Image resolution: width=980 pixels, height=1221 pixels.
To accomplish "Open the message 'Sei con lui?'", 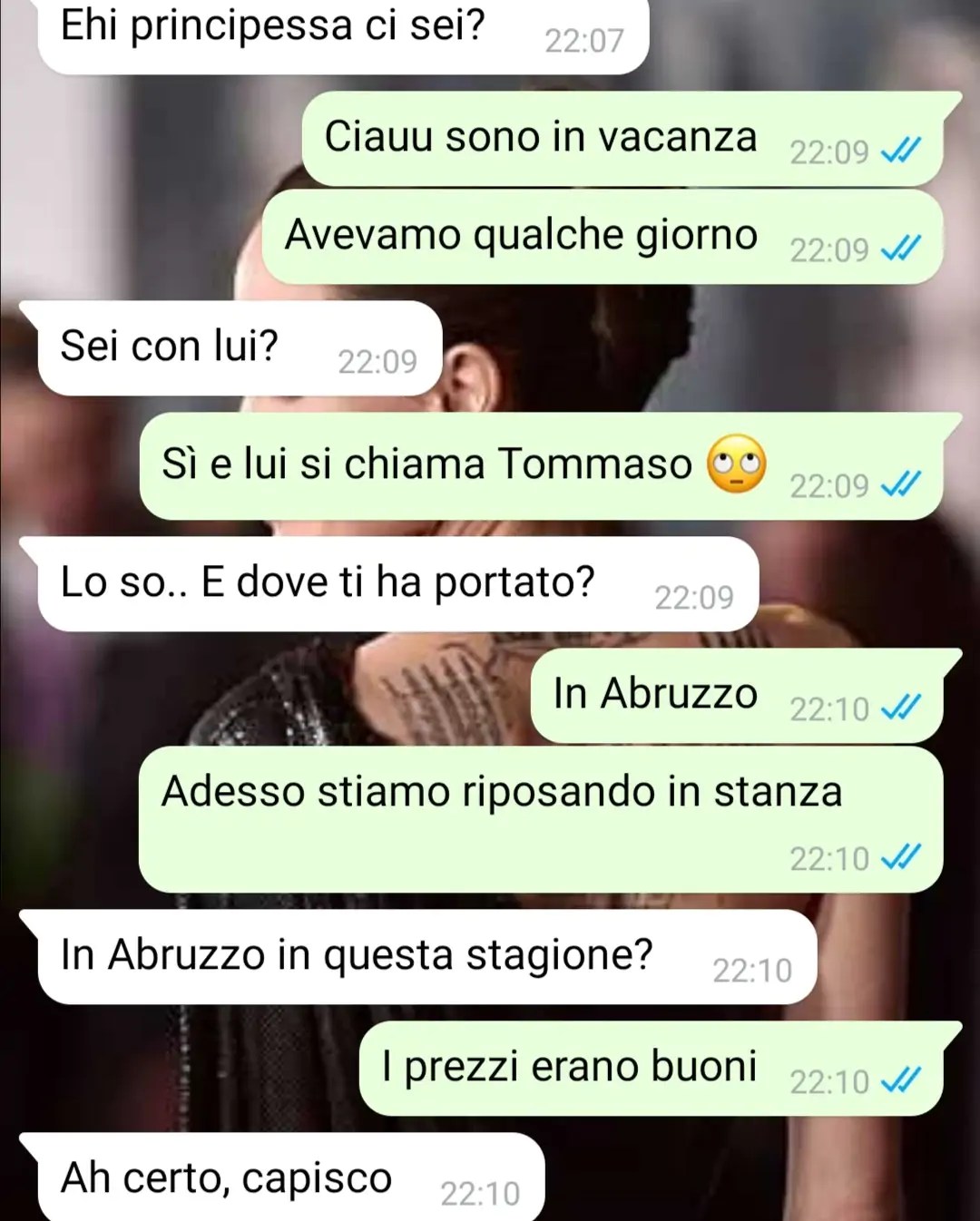I will (x=172, y=347).
